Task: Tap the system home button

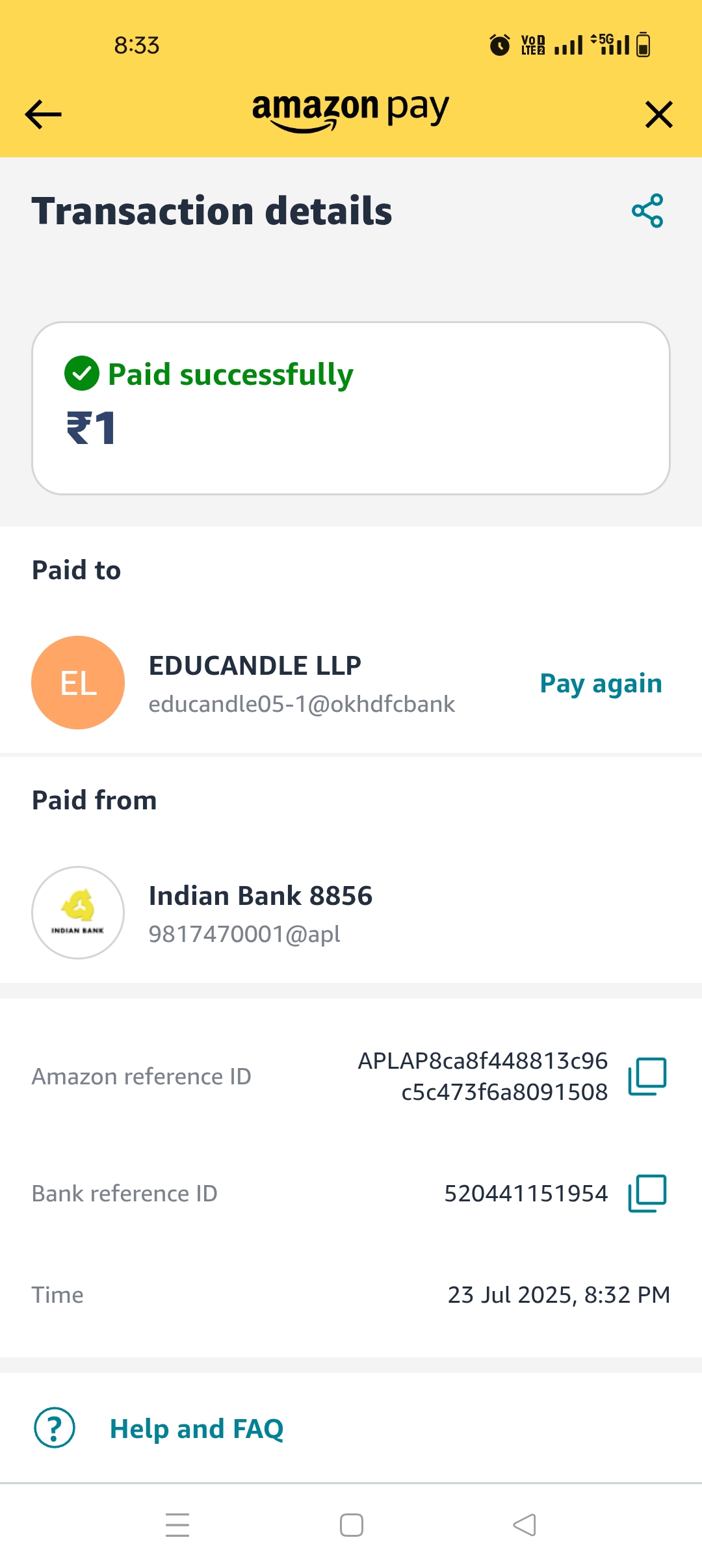Action: coord(351,1525)
